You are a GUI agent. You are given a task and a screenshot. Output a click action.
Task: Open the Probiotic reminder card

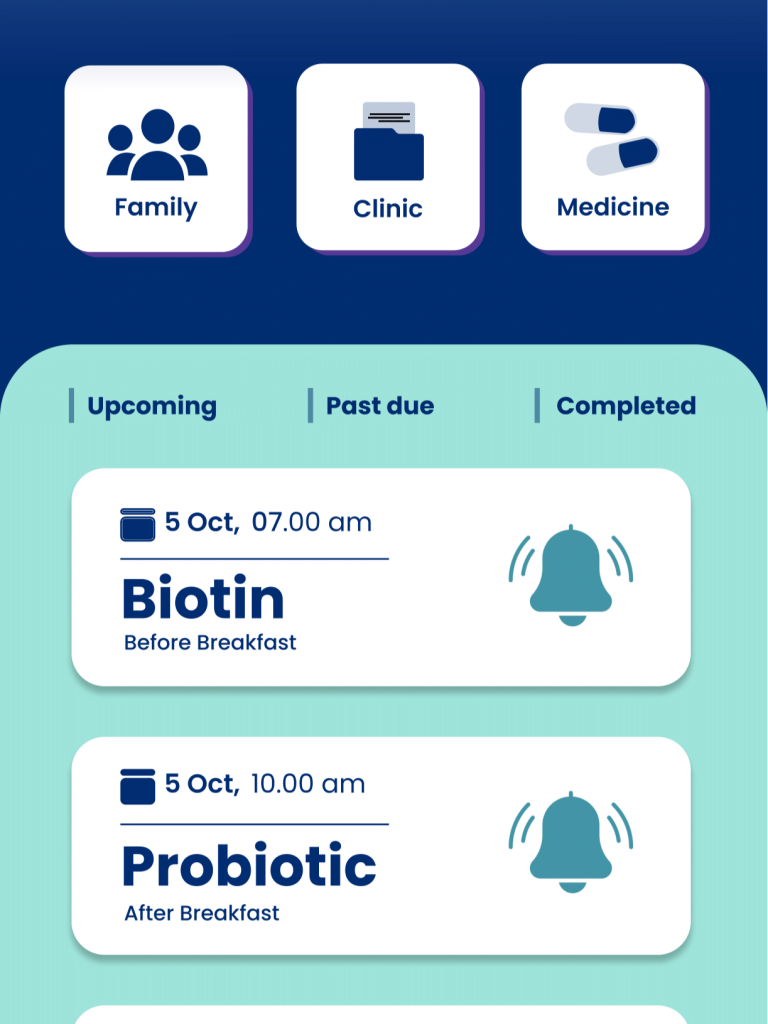tap(381, 846)
